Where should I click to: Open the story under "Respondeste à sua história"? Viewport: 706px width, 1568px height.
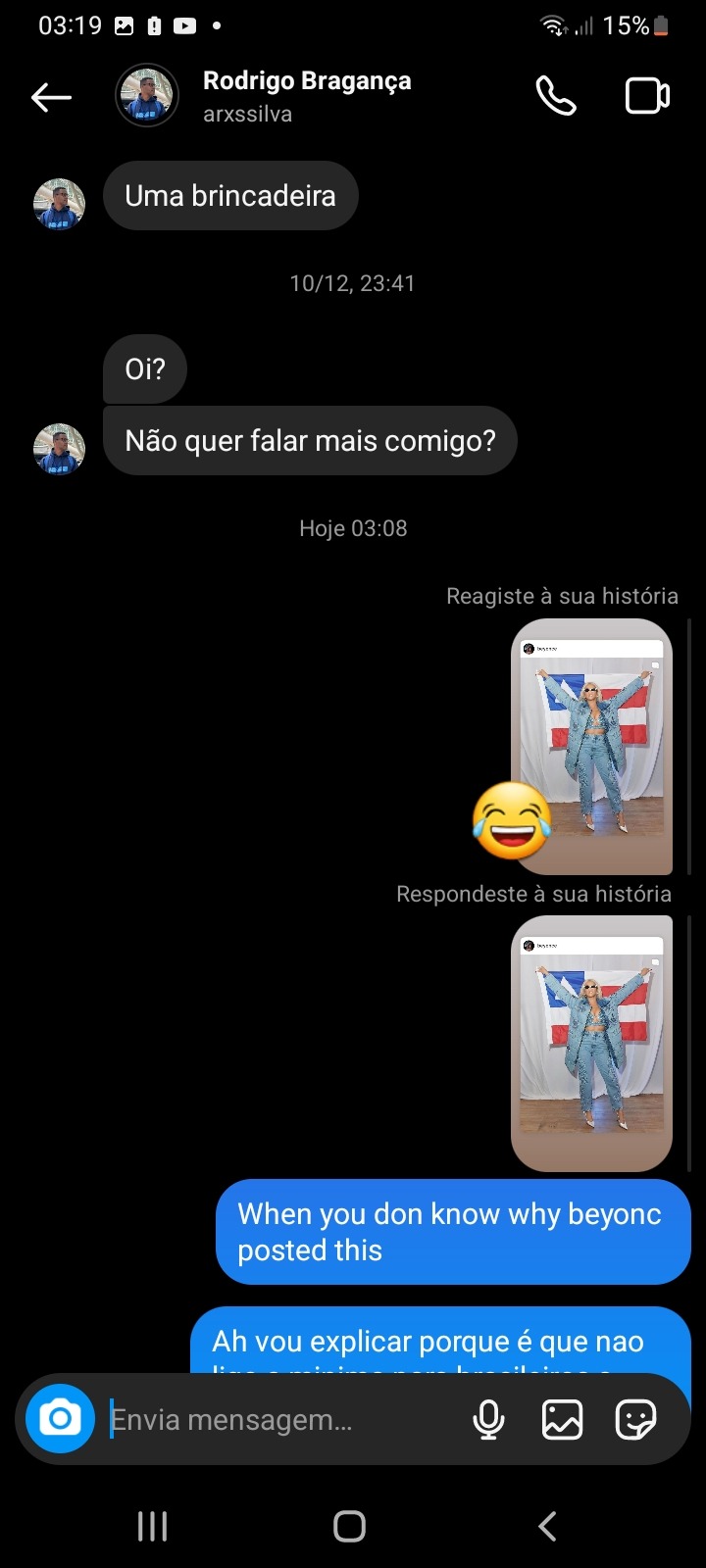(592, 1043)
